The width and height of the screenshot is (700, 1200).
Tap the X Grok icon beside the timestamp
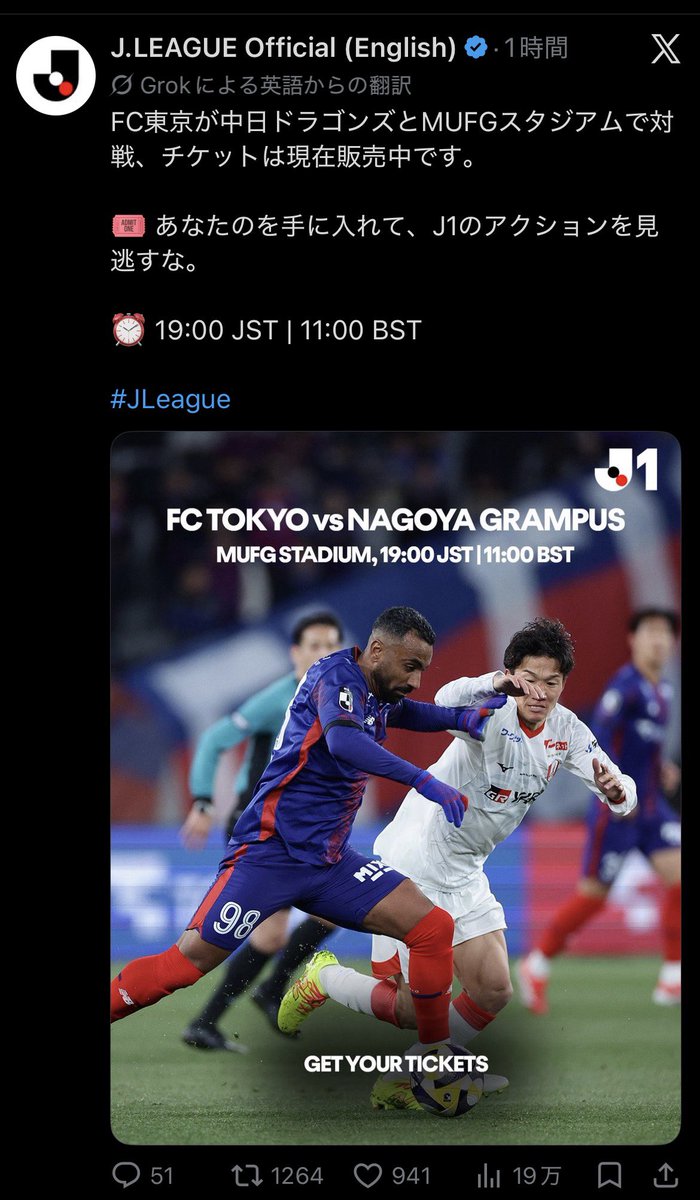(665, 48)
